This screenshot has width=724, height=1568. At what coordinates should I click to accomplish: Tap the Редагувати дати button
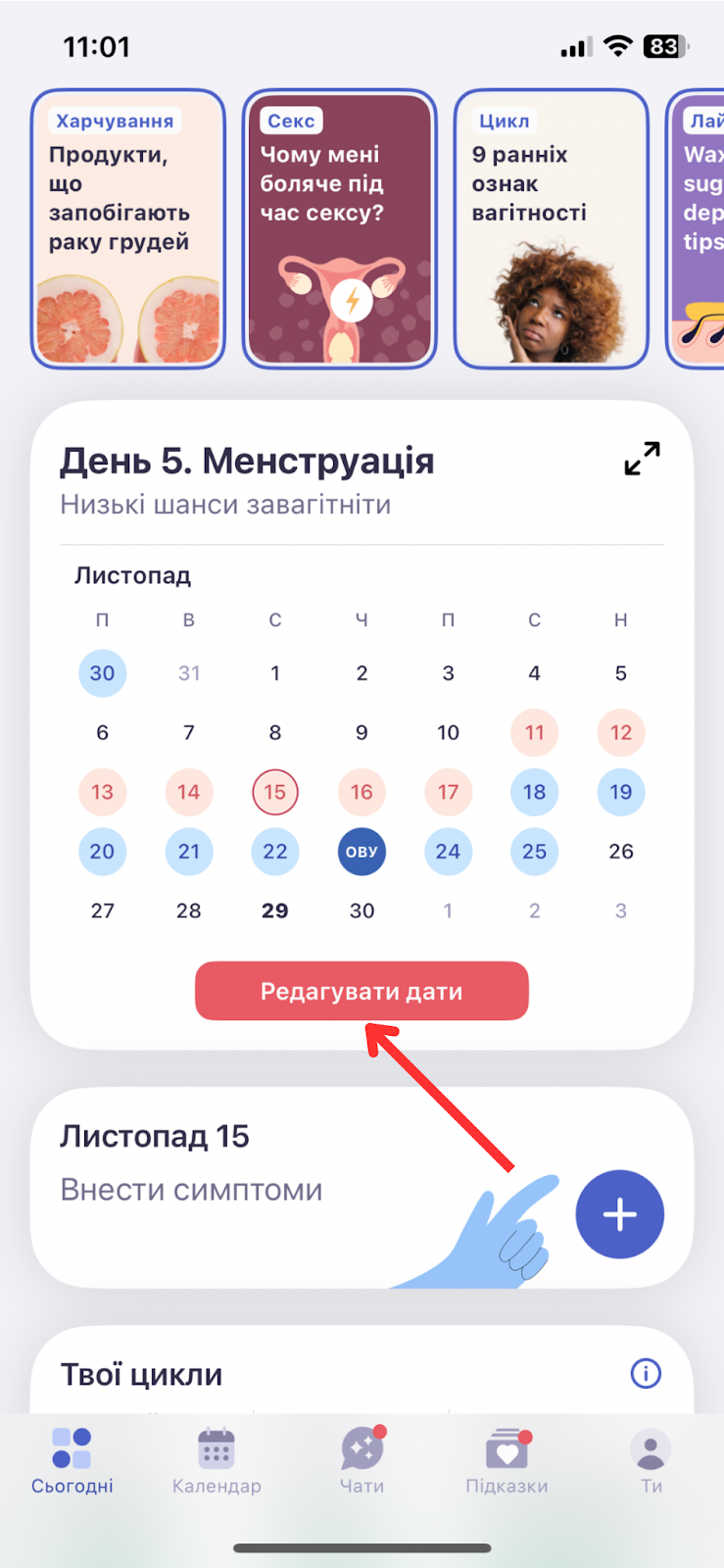(362, 991)
